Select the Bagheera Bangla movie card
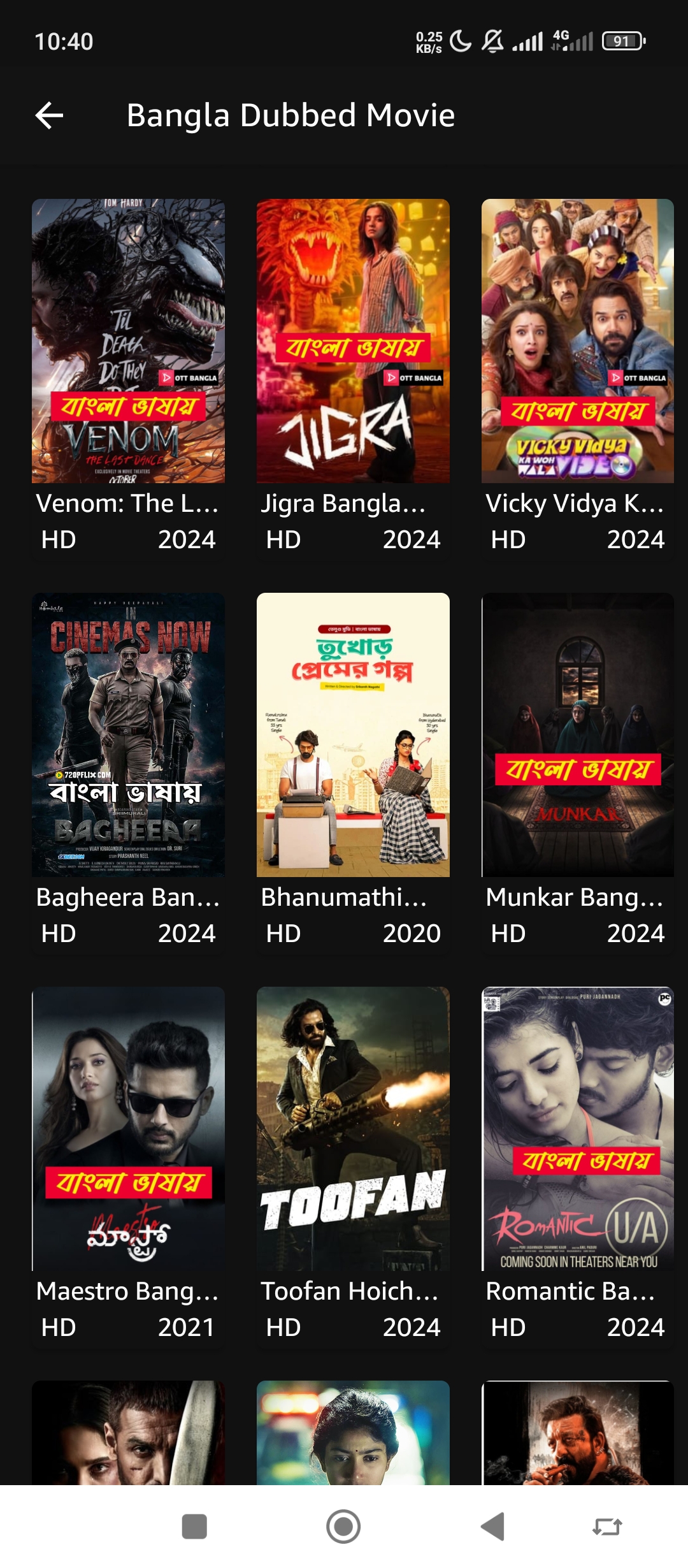Screen dimensions: 688x1568 [x=128, y=773]
